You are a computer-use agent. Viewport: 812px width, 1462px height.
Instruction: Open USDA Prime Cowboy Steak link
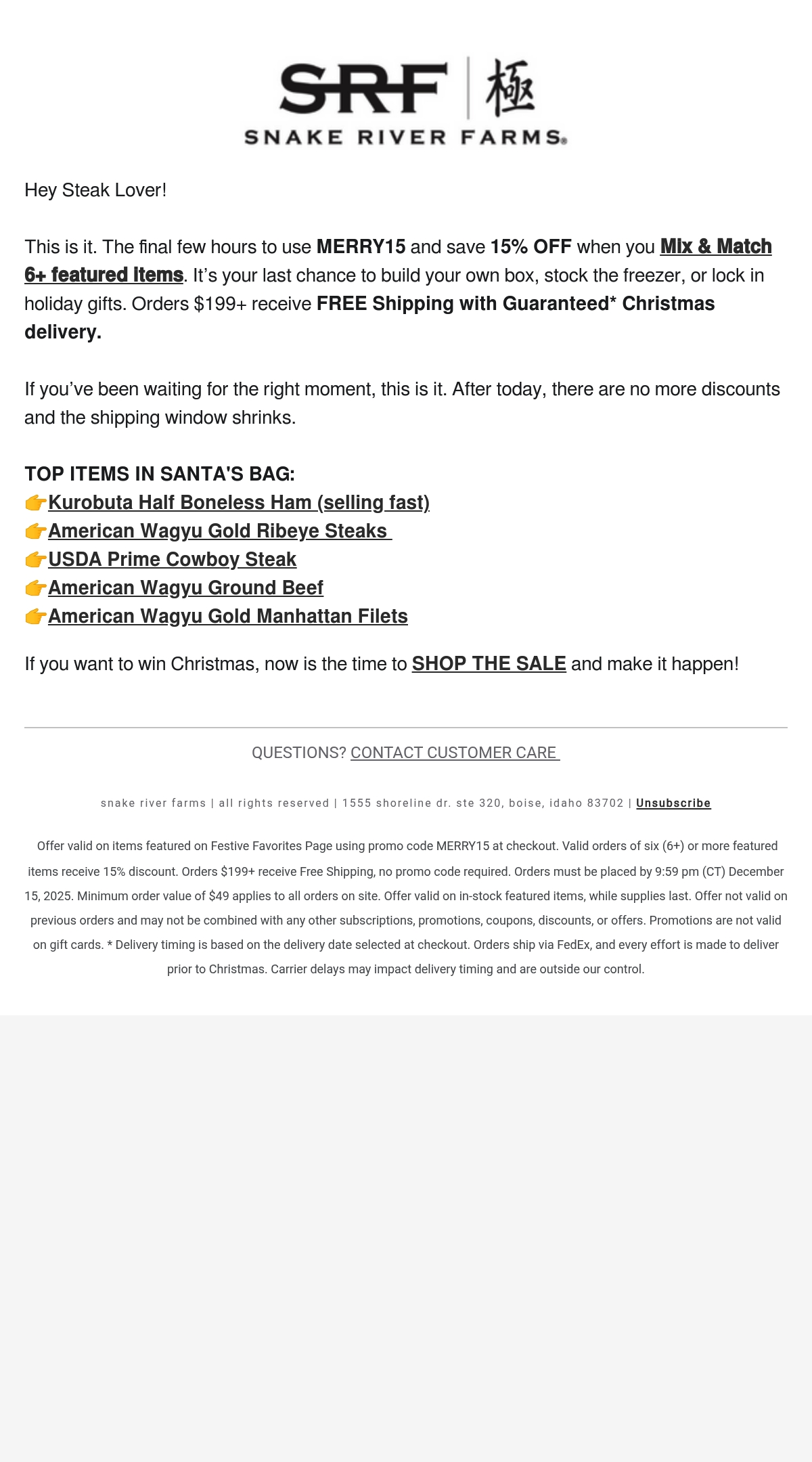172,559
